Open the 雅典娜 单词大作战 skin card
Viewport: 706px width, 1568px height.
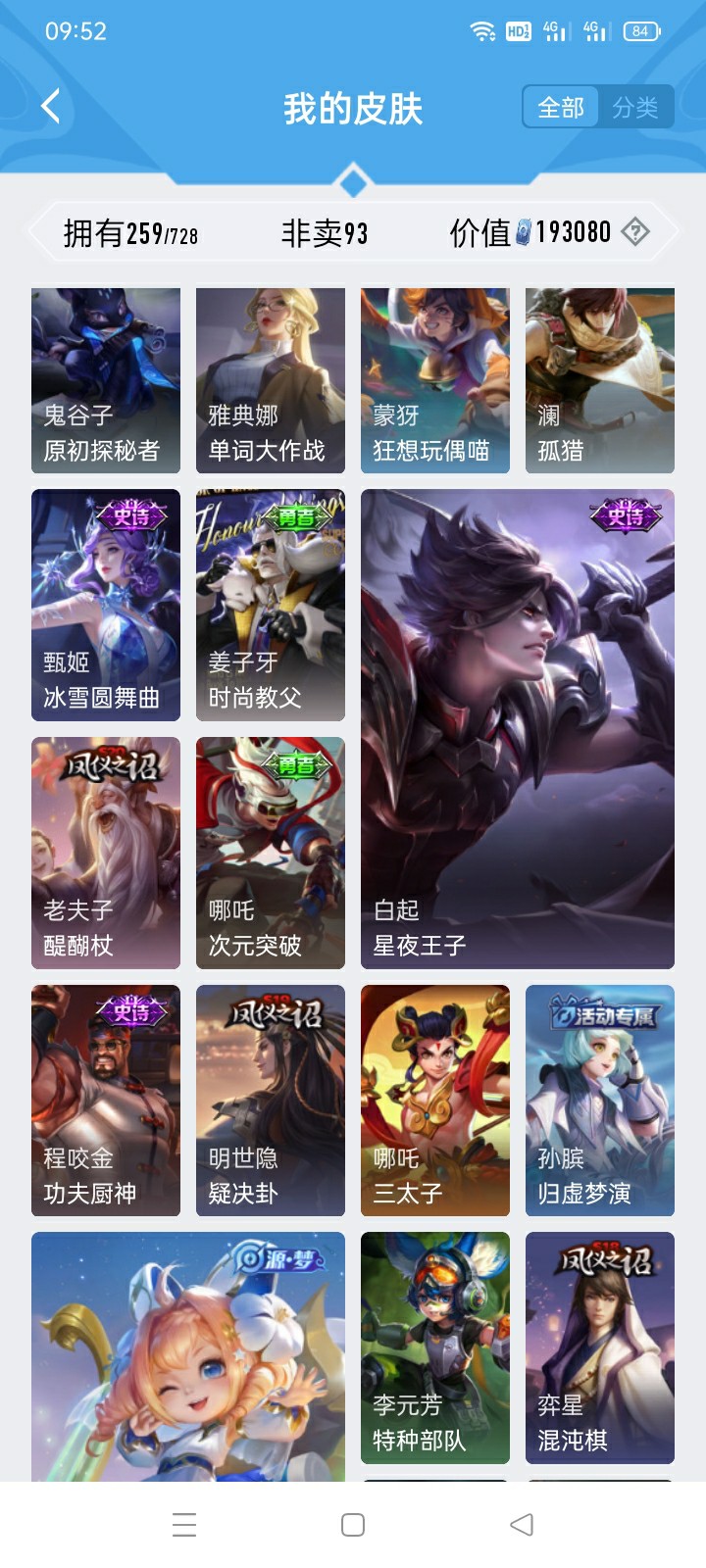pos(271,380)
